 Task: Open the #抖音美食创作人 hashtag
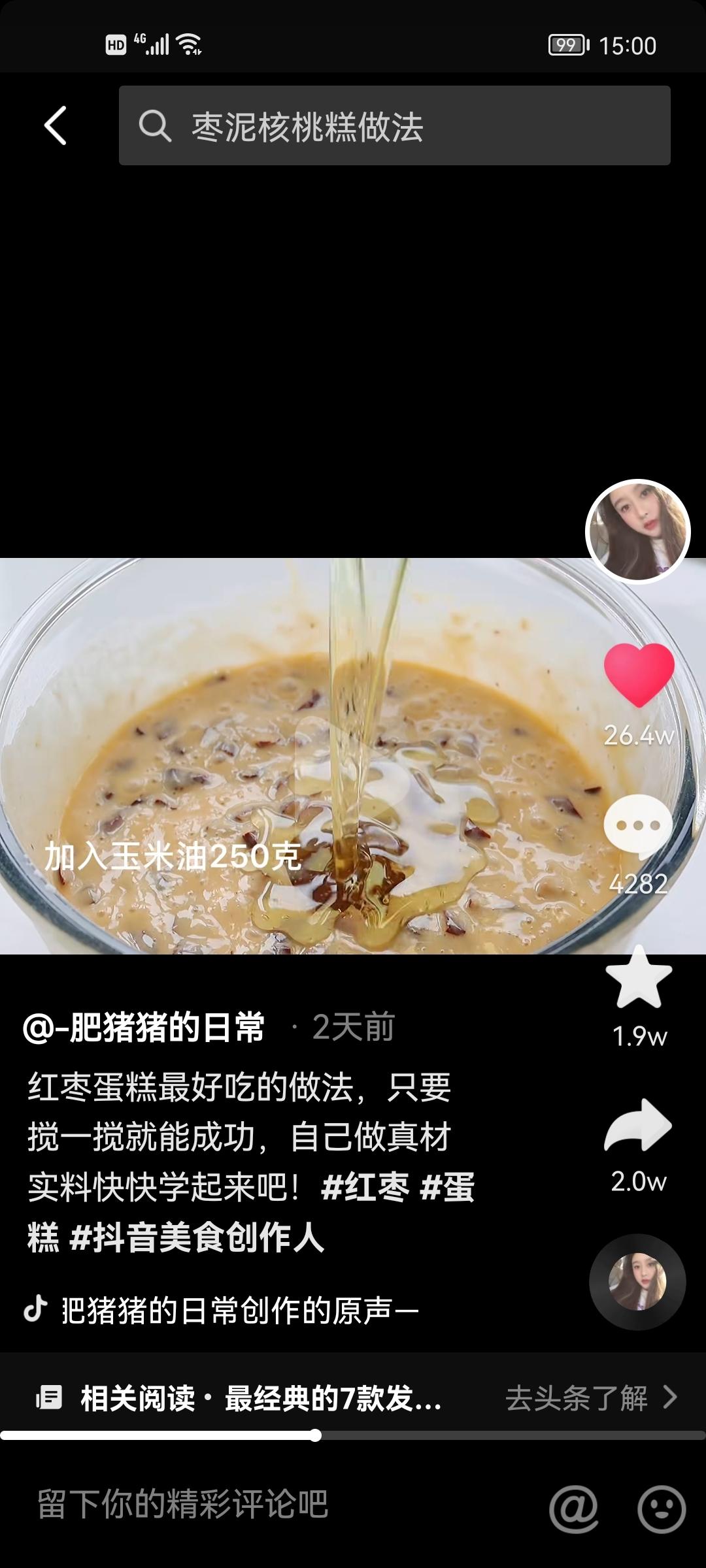(x=196, y=1237)
